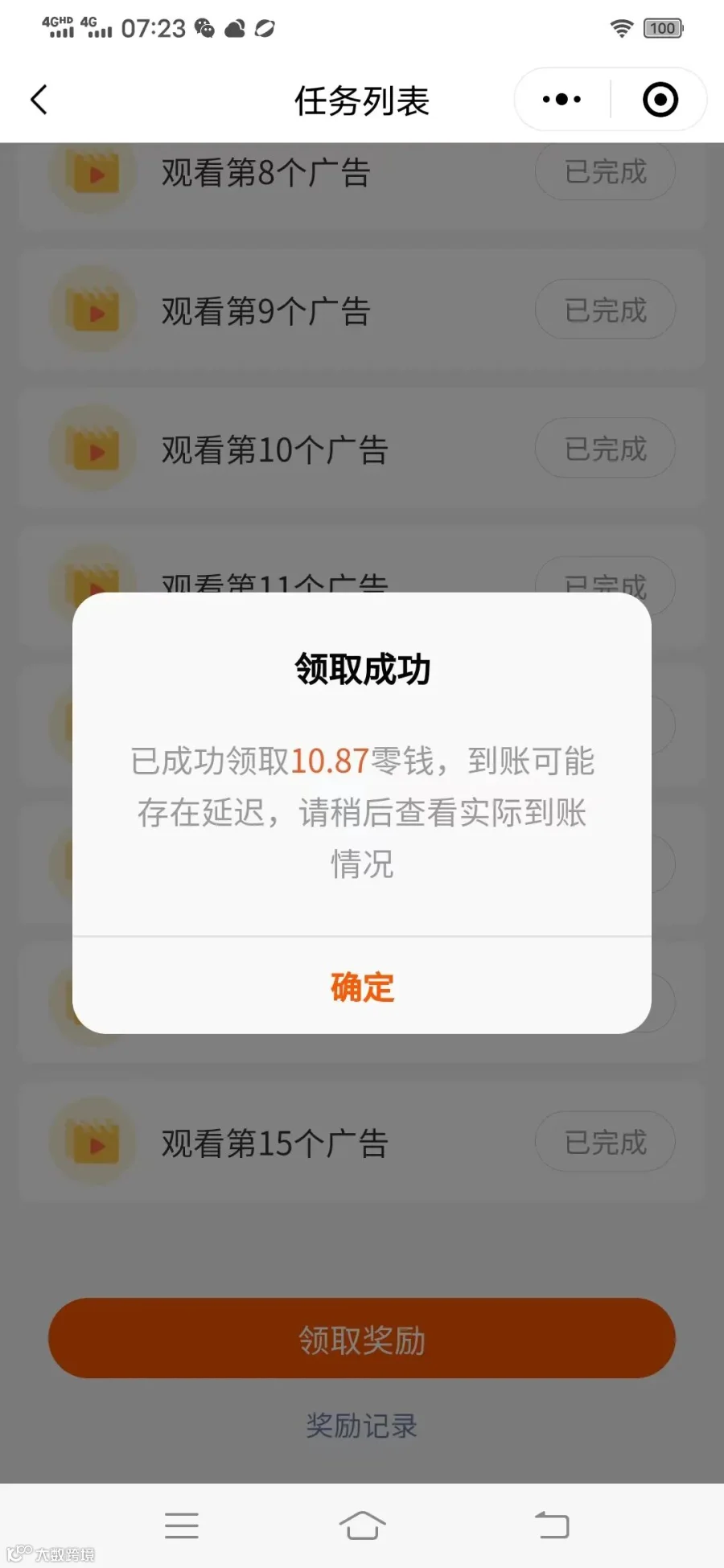
Task: Confirm the dialog with 确定
Action: click(x=362, y=987)
